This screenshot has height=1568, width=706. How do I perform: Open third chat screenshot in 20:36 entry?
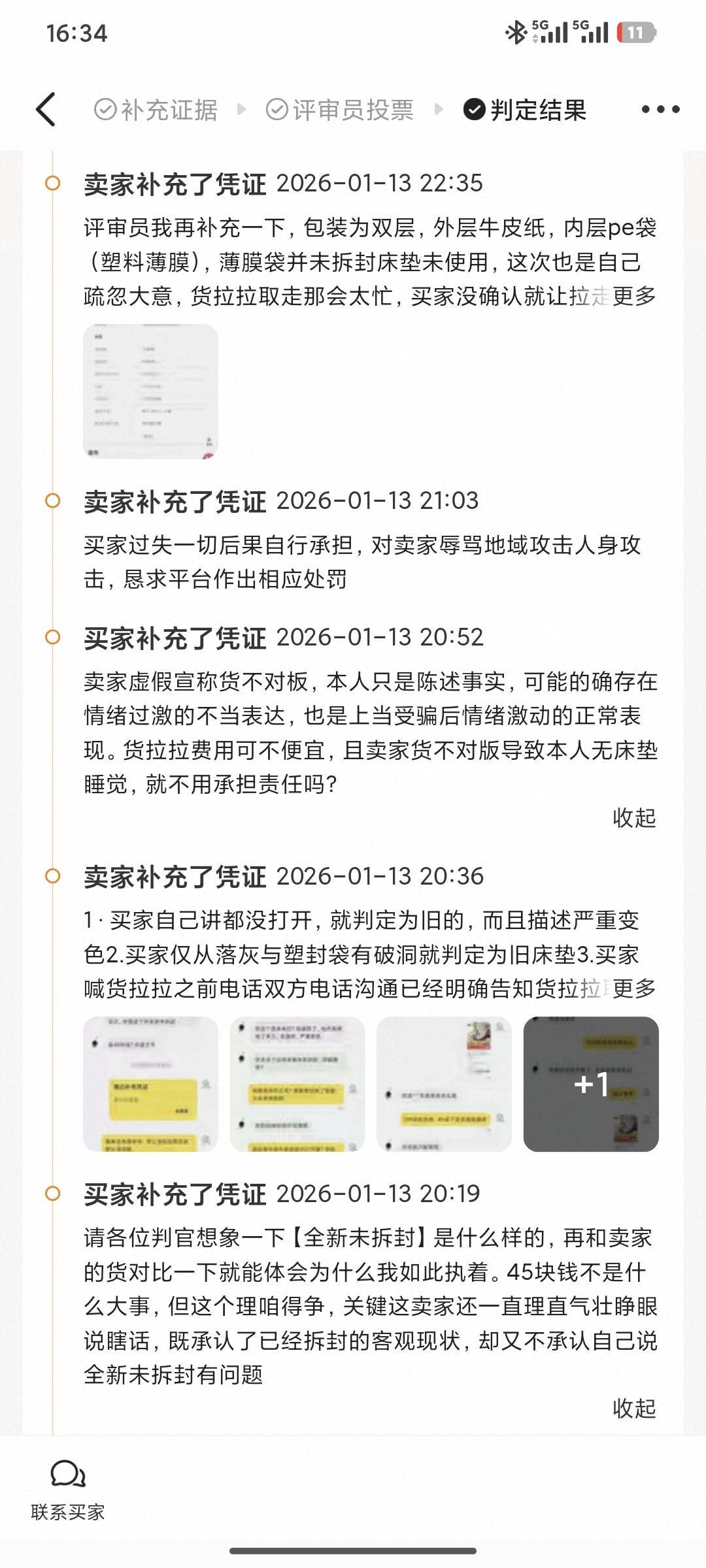point(444,1084)
